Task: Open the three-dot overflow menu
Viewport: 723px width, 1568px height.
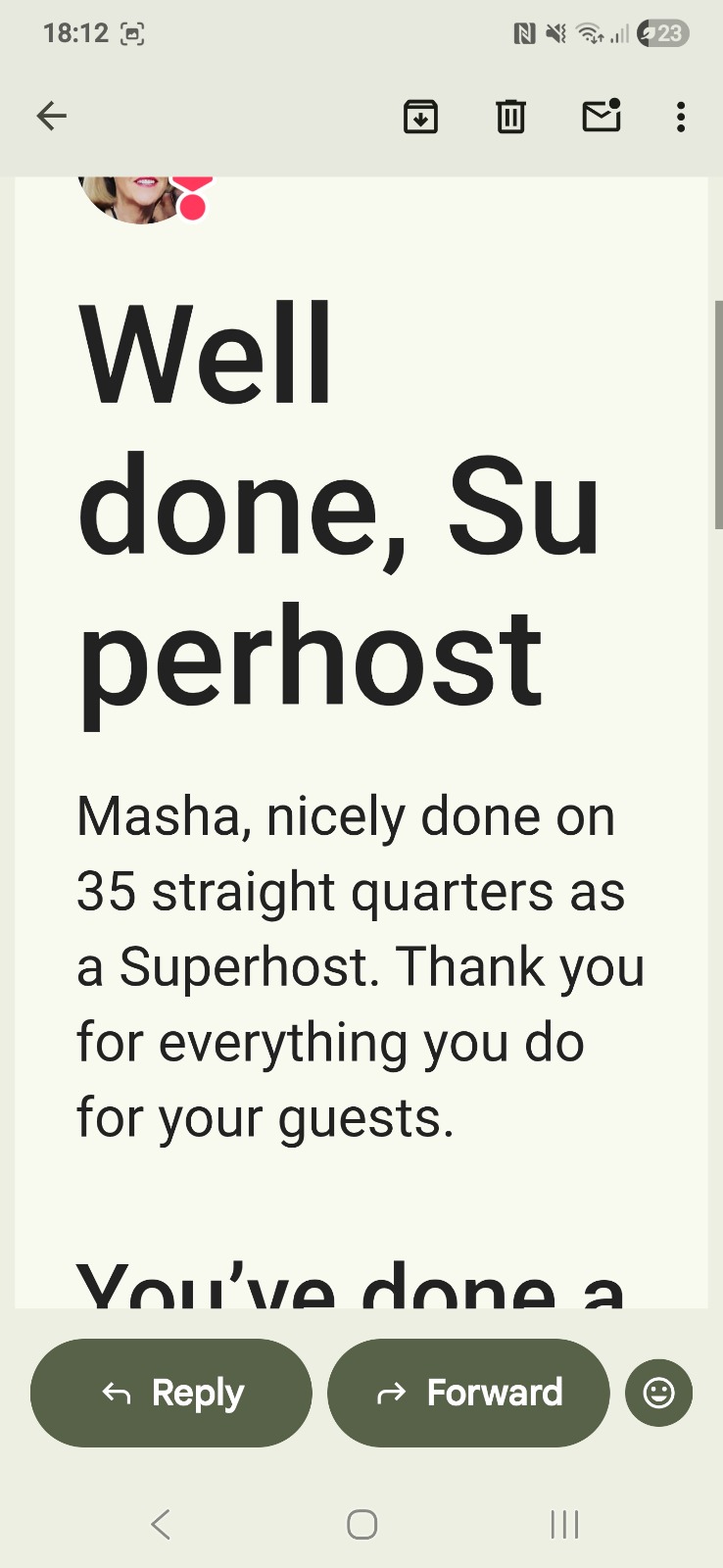Action: tap(680, 116)
